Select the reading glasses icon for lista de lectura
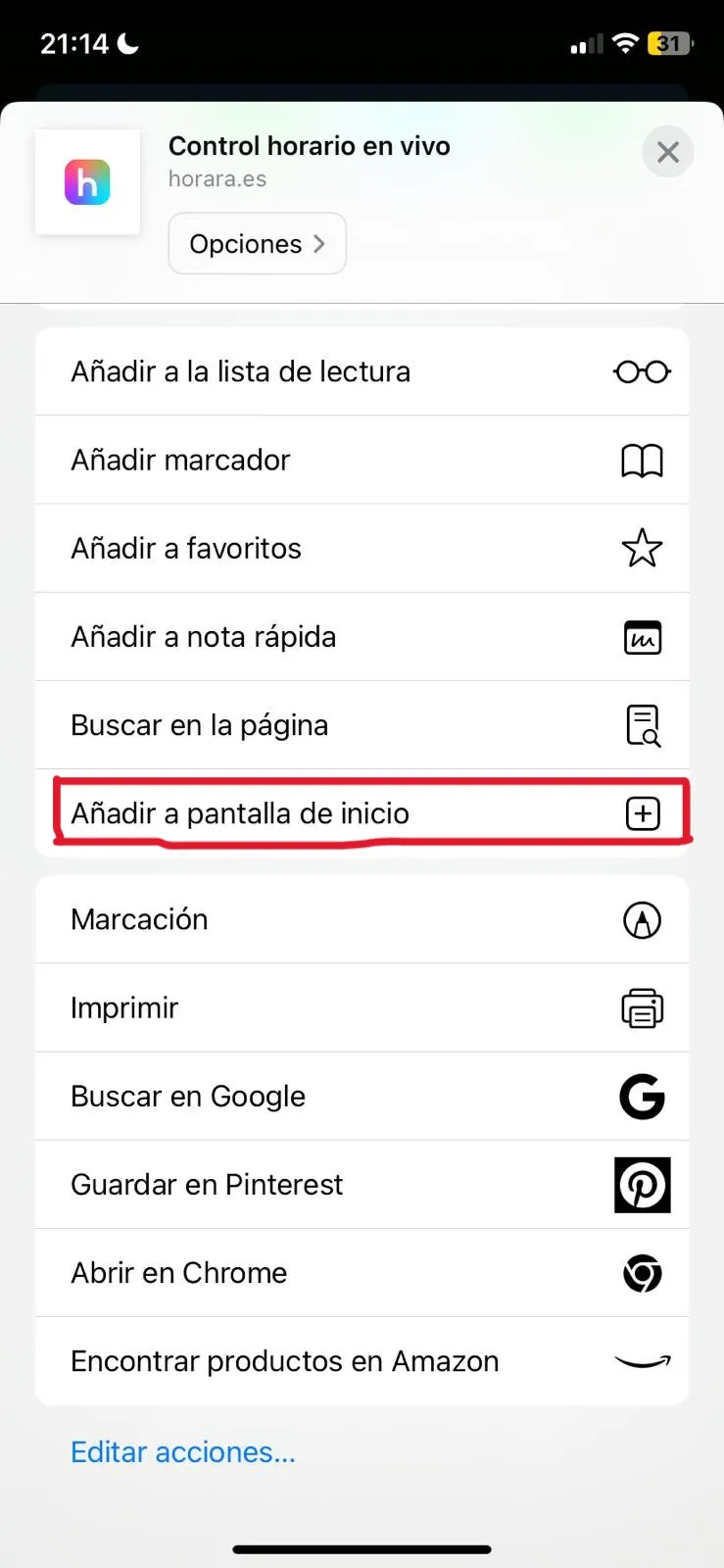724x1568 pixels. [641, 371]
